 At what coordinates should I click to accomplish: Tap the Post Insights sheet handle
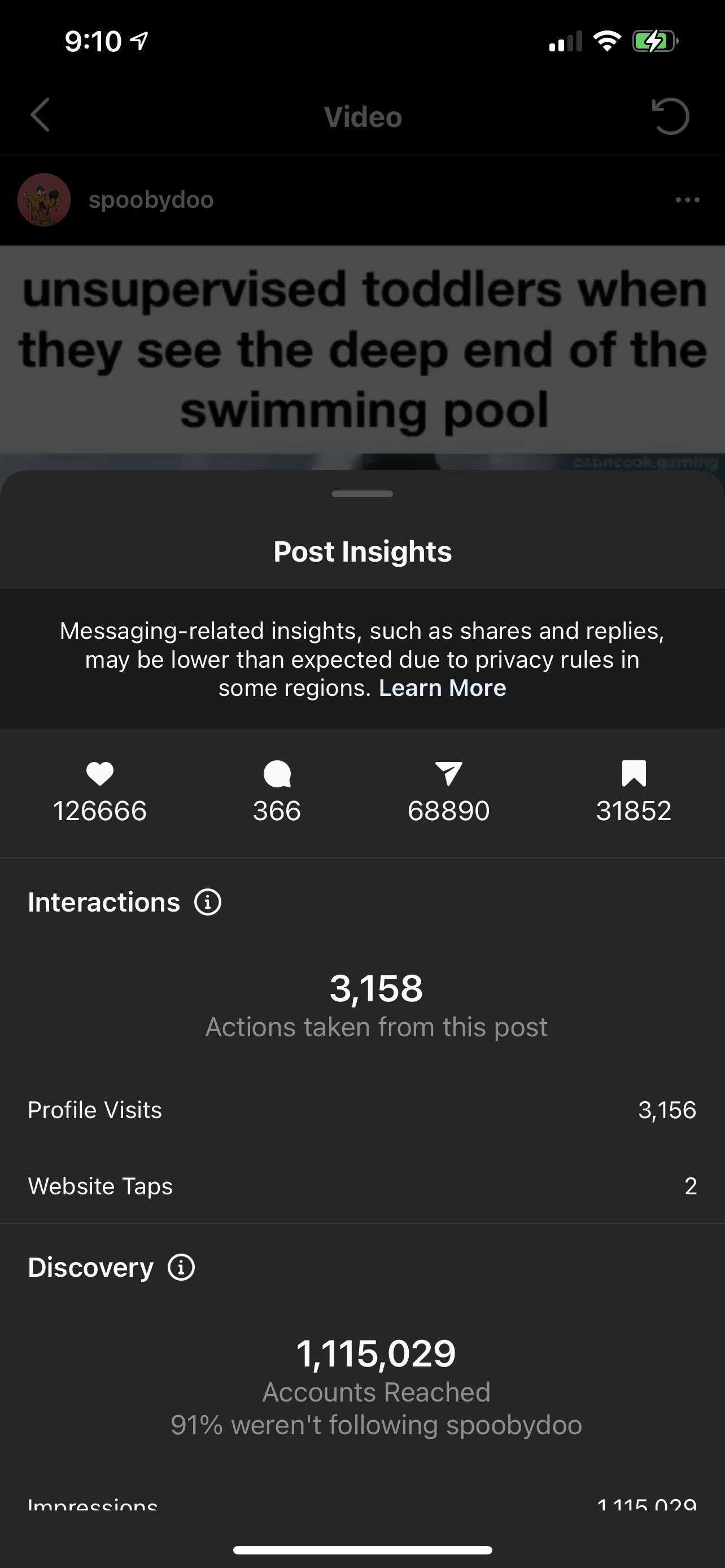pyautogui.click(x=362, y=494)
